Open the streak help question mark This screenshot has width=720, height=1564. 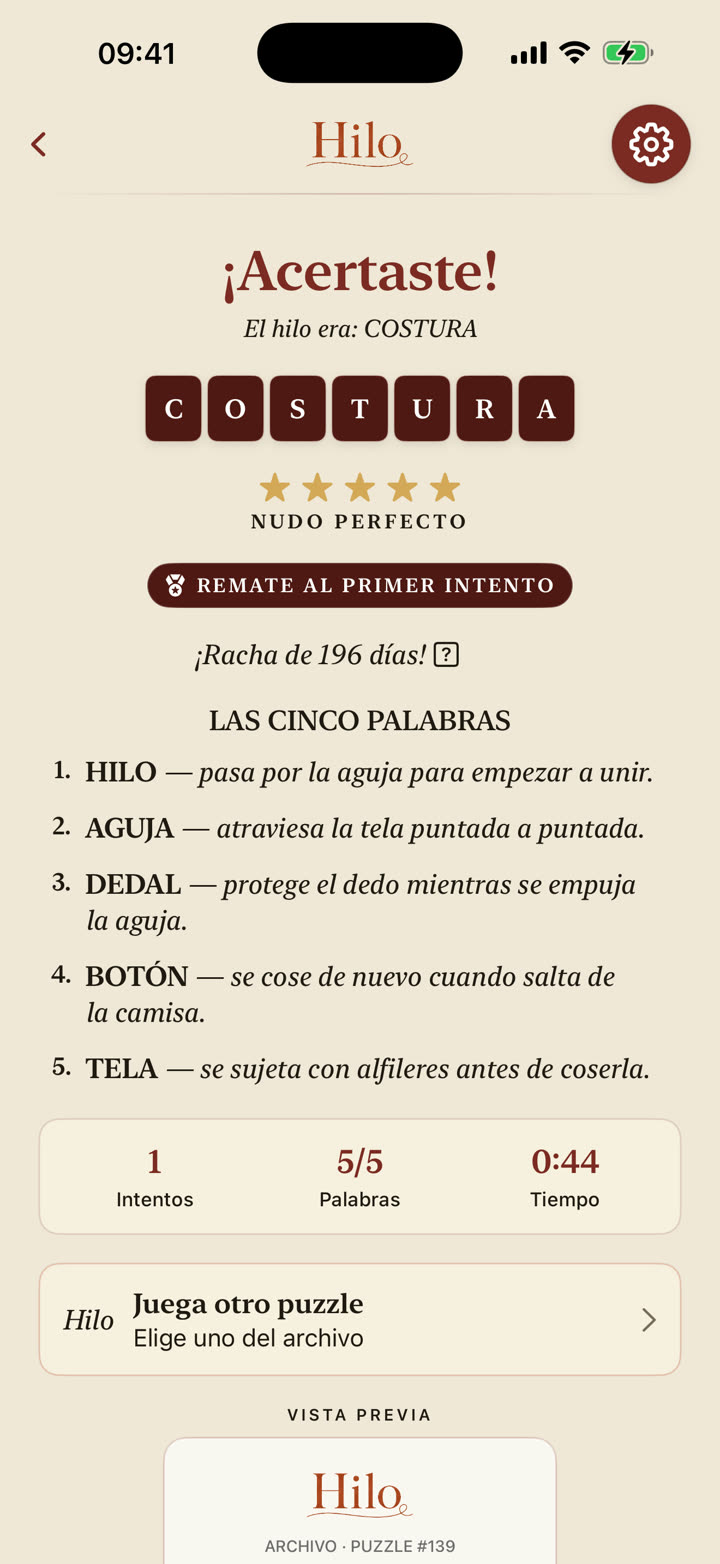click(446, 656)
